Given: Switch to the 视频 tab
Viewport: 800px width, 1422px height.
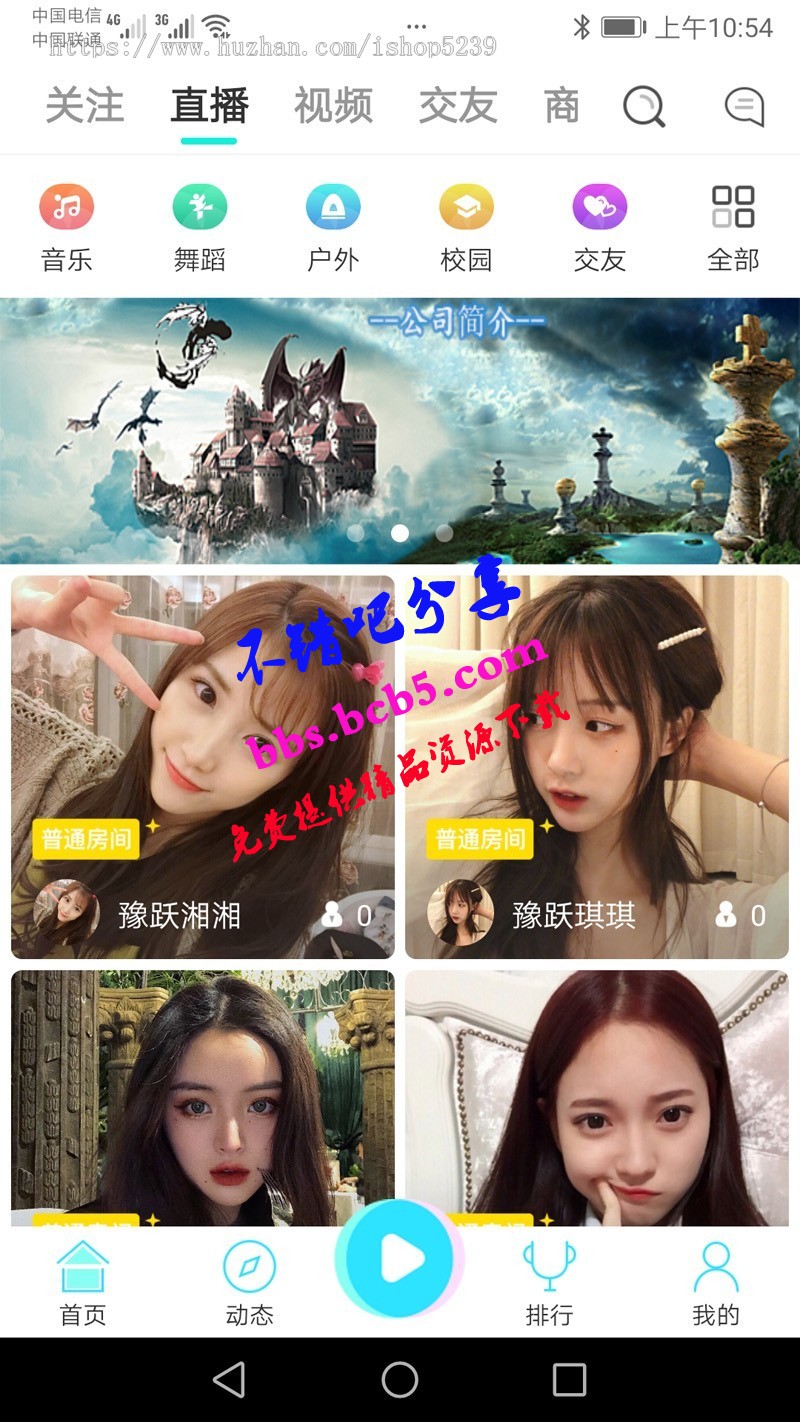Looking at the screenshot, I should point(333,106).
